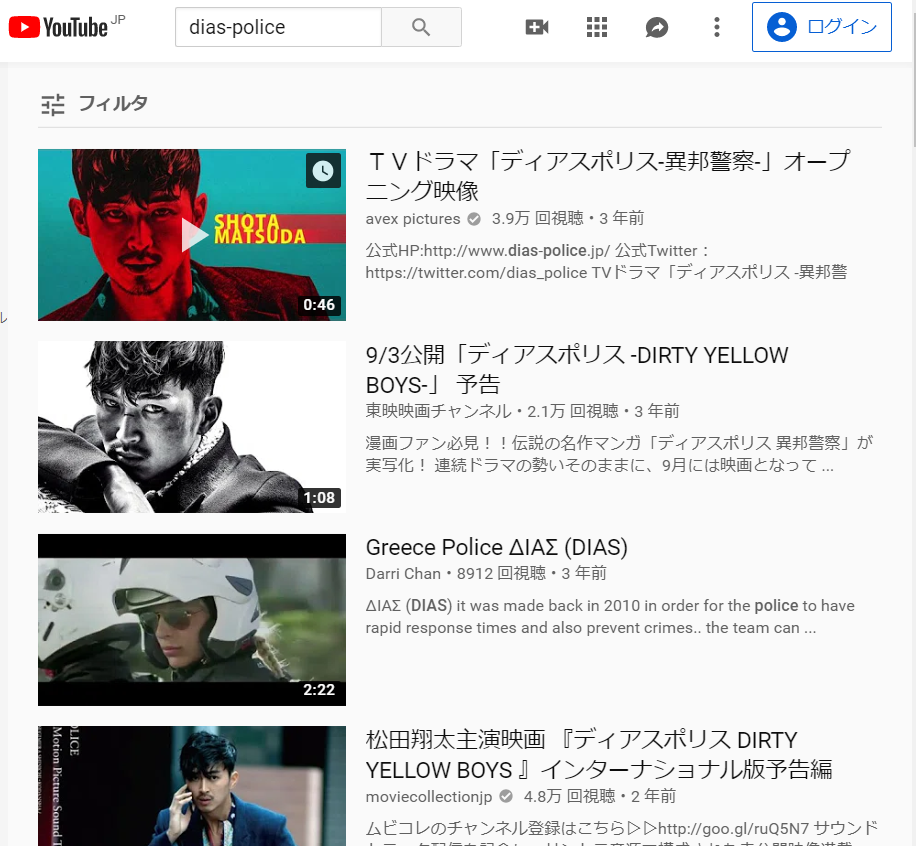Add the 0:46 video to Watch Later
916x846 pixels.
coord(323,171)
